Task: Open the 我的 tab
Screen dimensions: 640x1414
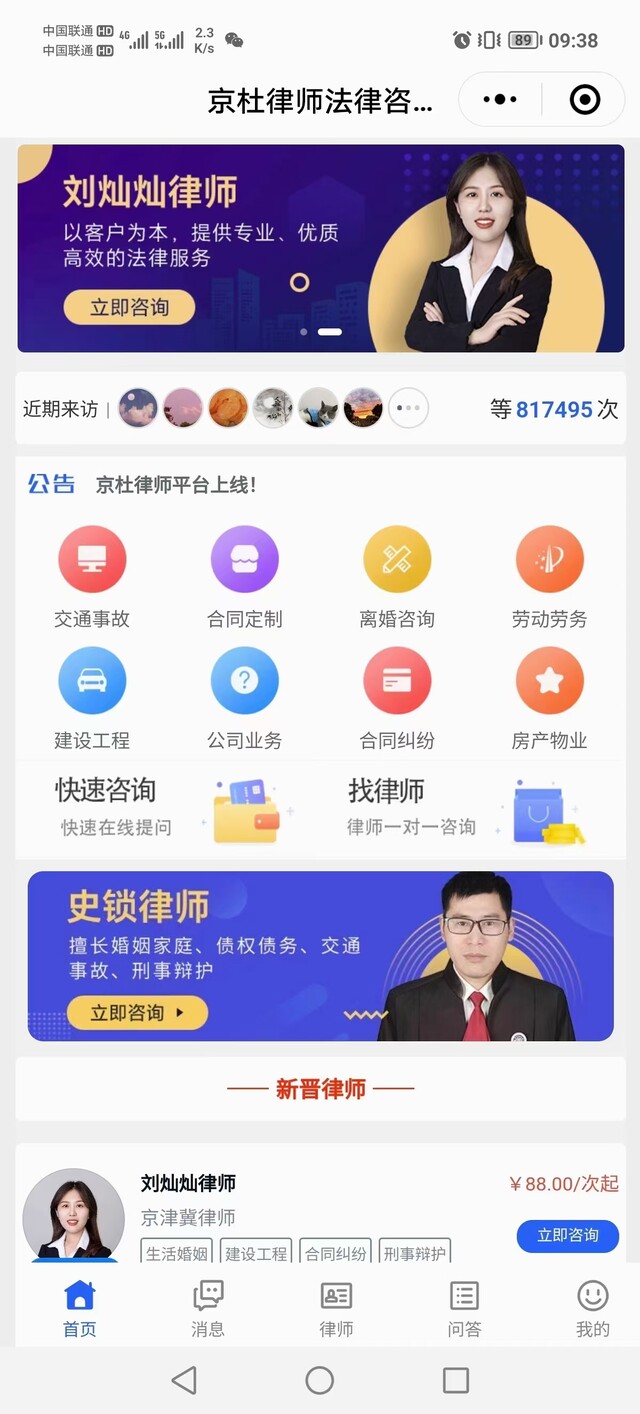Action: (x=592, y=1308)
